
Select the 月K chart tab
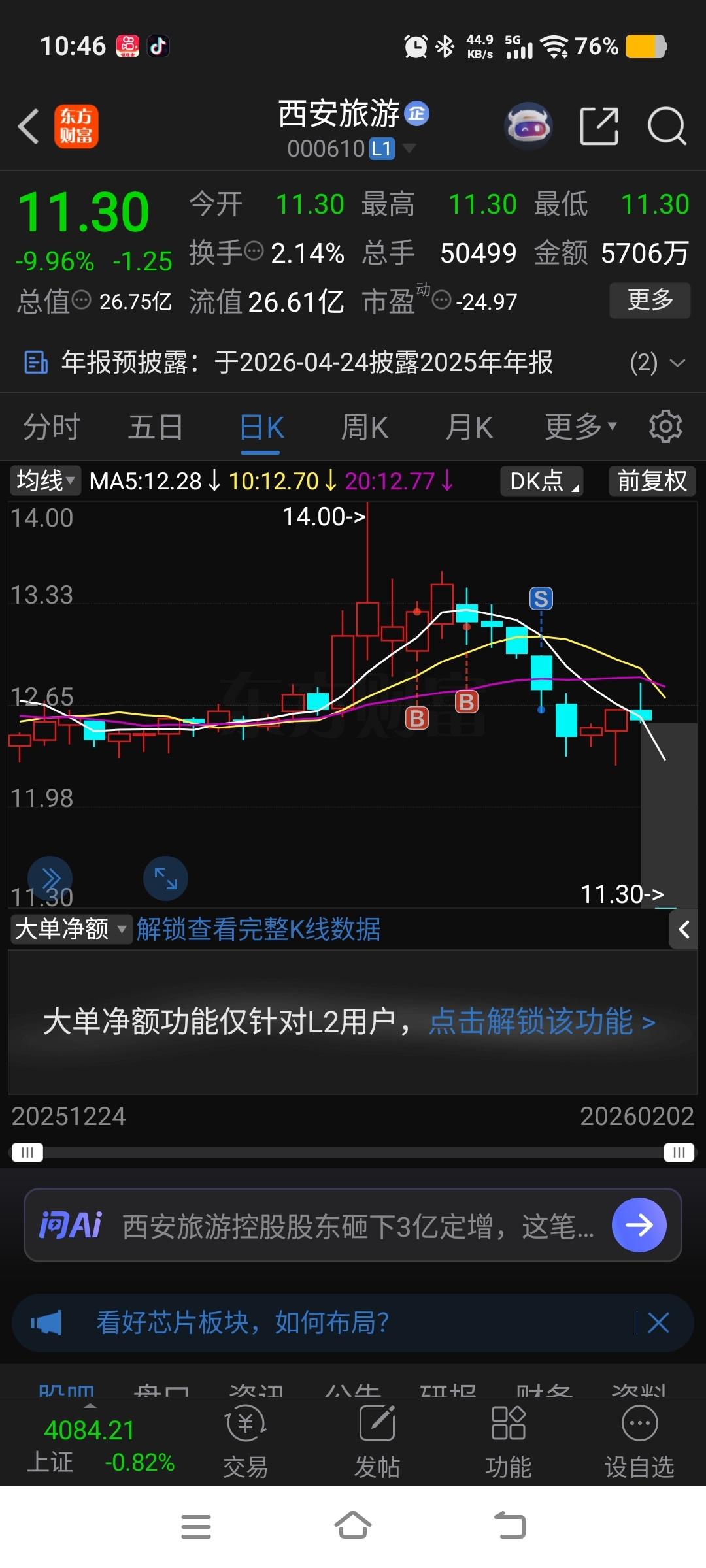coord(469,428)
